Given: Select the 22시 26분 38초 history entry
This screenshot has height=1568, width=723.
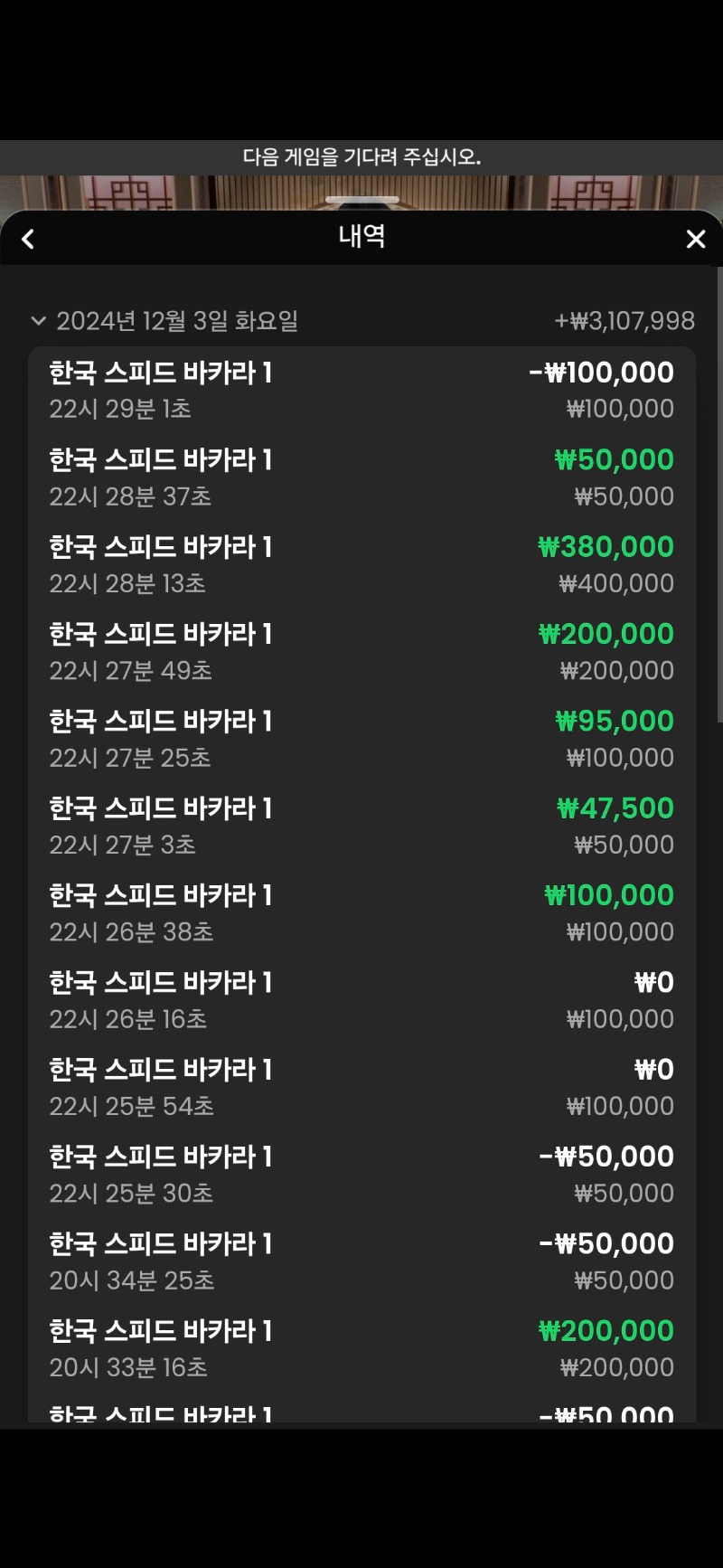Looking at the screenshot, I should [x=361, y=912].
